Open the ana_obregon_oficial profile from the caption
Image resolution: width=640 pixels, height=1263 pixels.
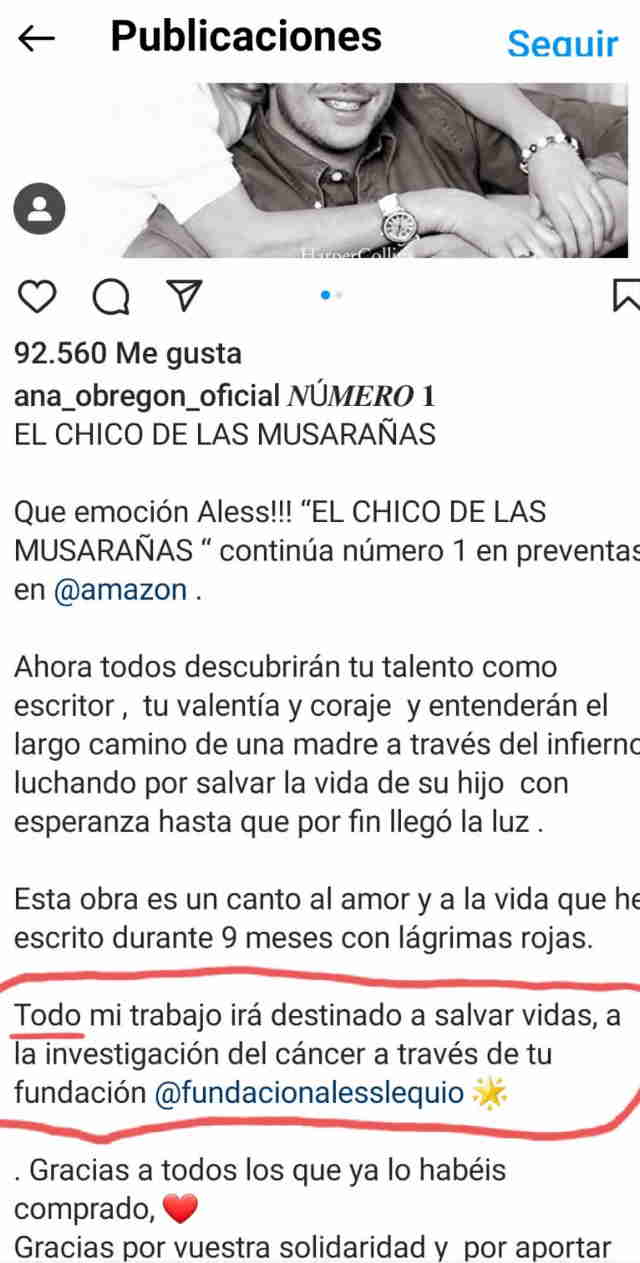[146, 397]
